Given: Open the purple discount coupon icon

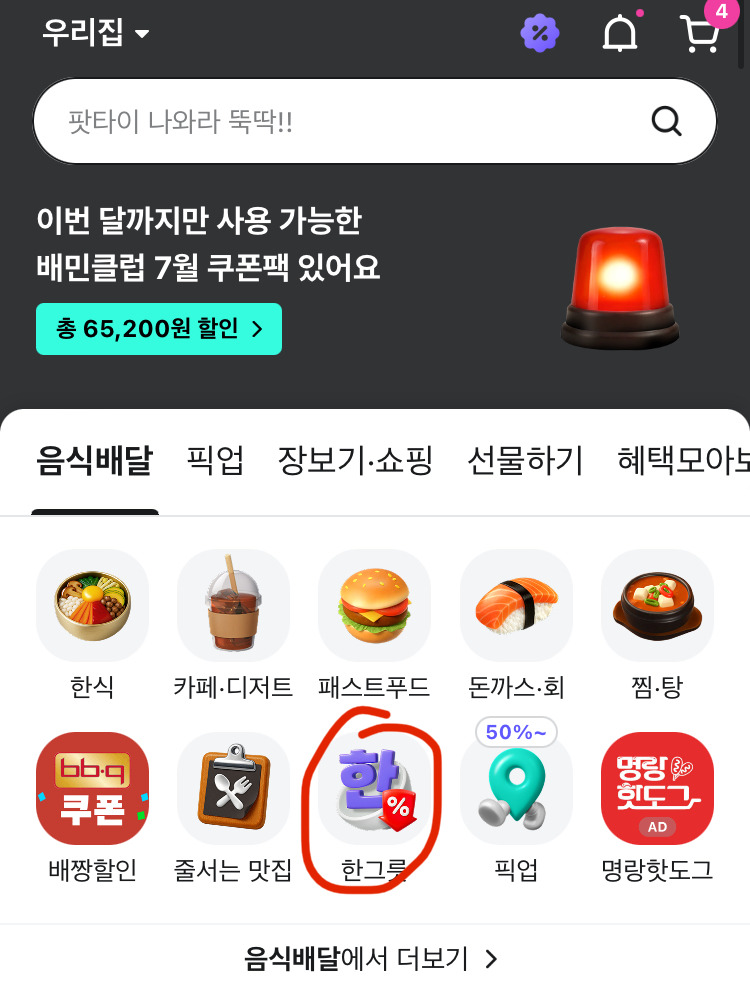Looking at the screenshot, I should tap(540, 33).
